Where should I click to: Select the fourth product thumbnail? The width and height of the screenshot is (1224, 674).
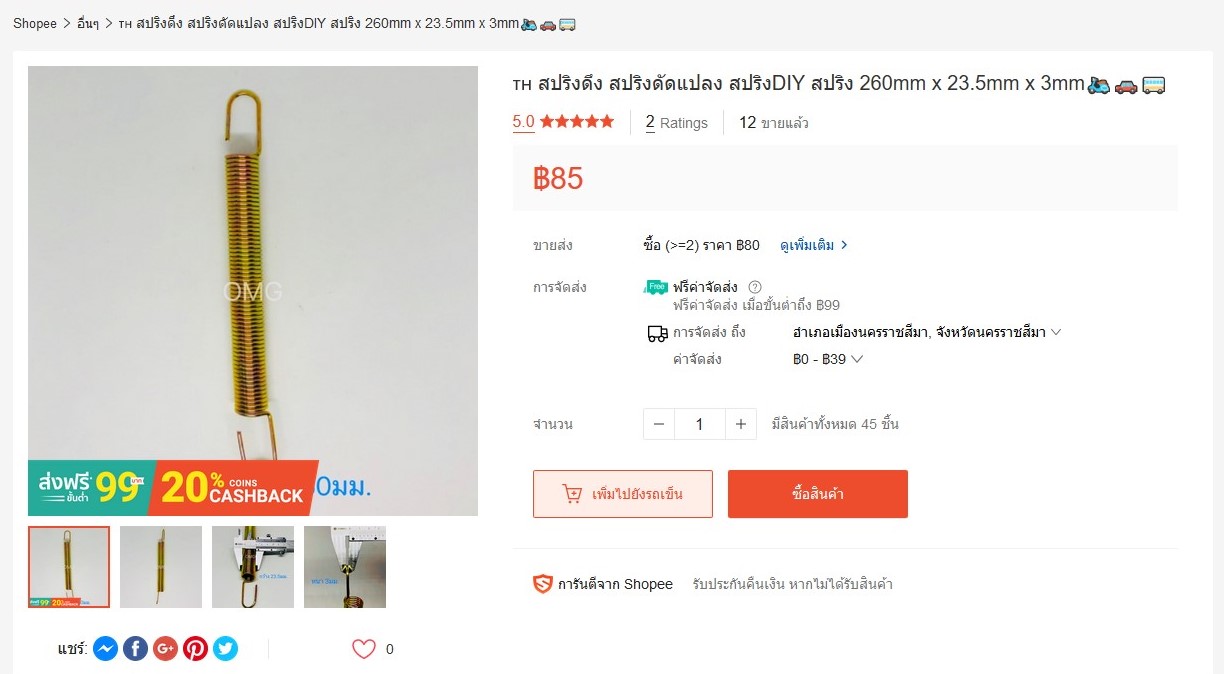pyautogui.click(x=345, y=567)
